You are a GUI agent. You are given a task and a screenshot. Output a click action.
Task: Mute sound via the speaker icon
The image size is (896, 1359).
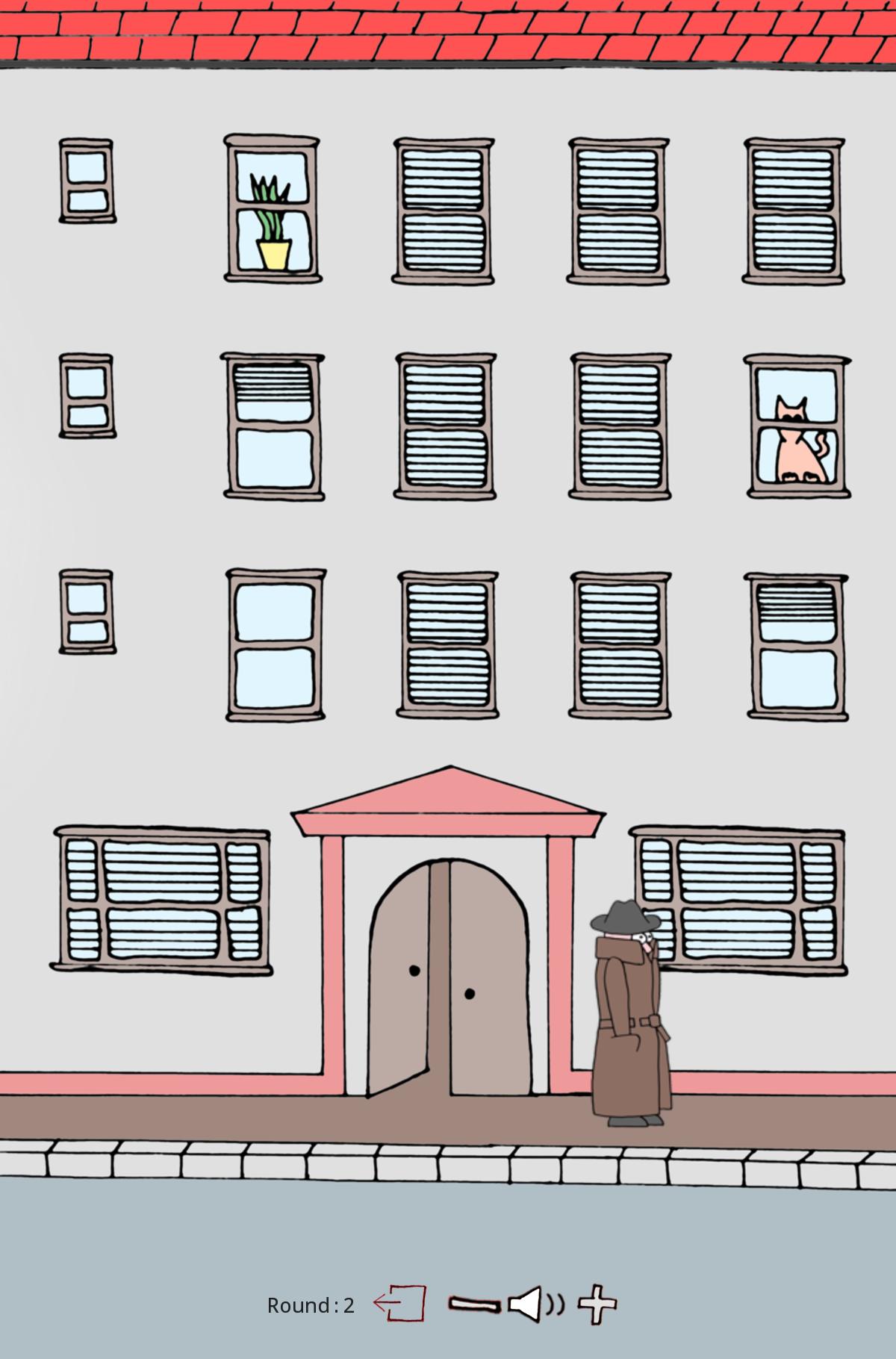click(532, 1304)
